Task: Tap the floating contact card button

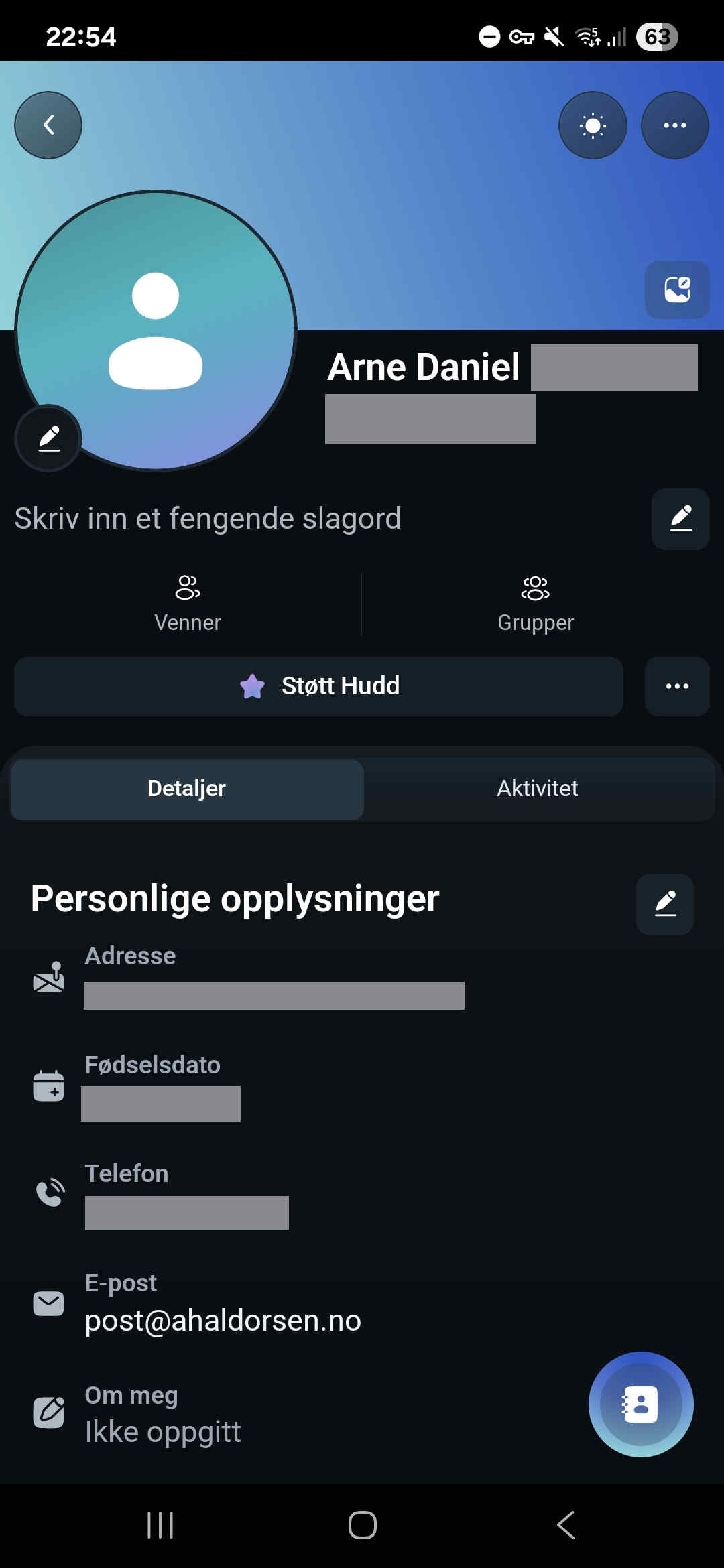Action: [641, 1404]
